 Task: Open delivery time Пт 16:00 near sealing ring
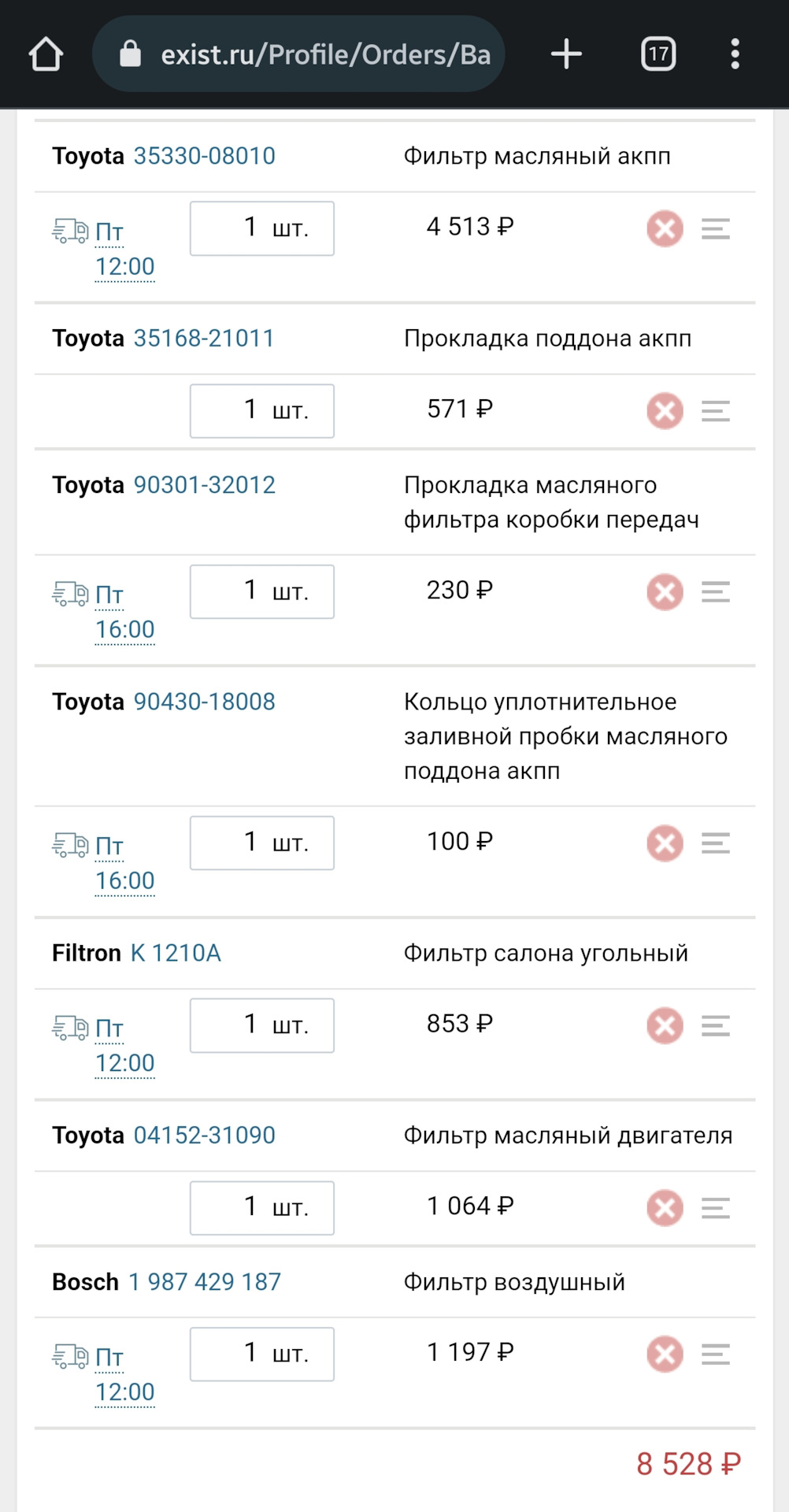coord(124,862)
